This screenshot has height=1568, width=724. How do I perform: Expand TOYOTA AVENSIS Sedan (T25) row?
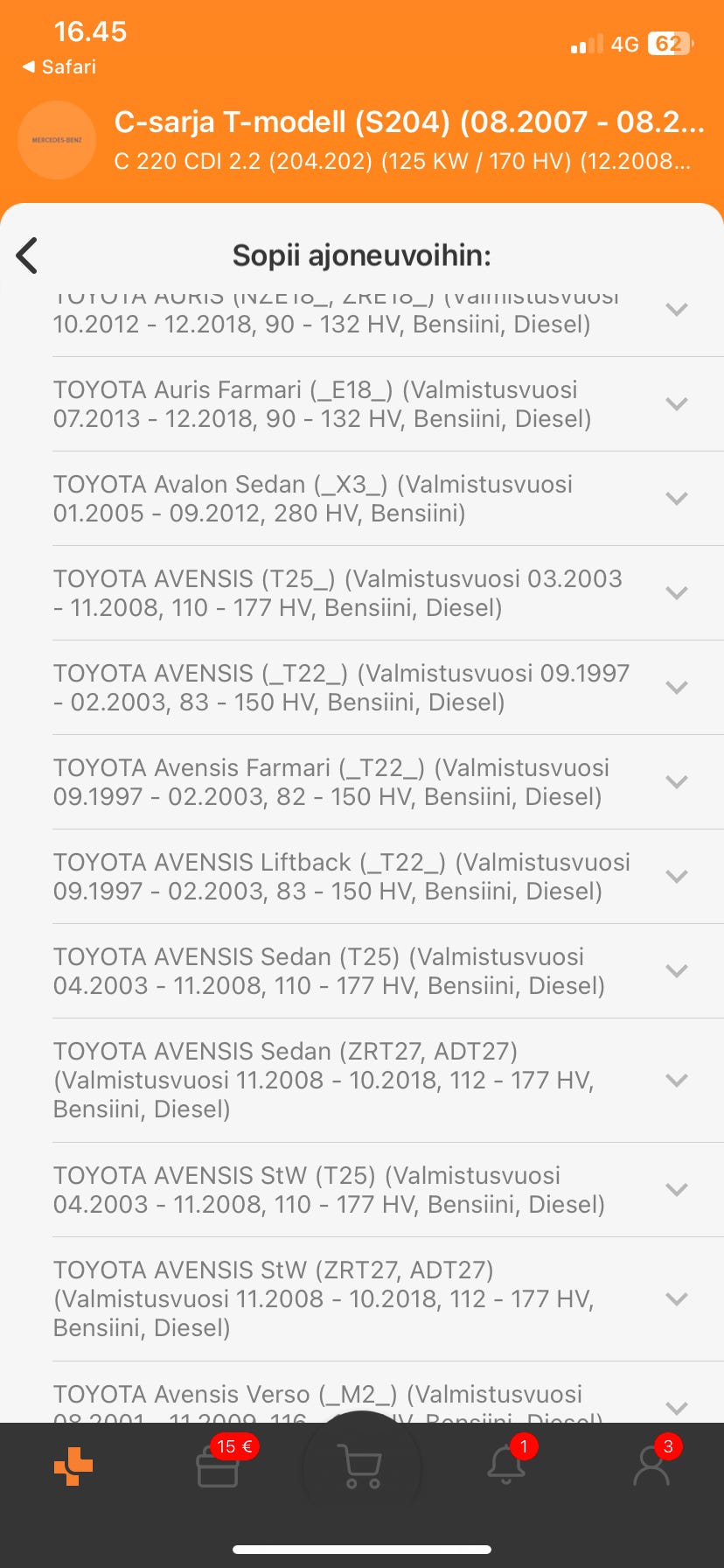pos(676,971)
